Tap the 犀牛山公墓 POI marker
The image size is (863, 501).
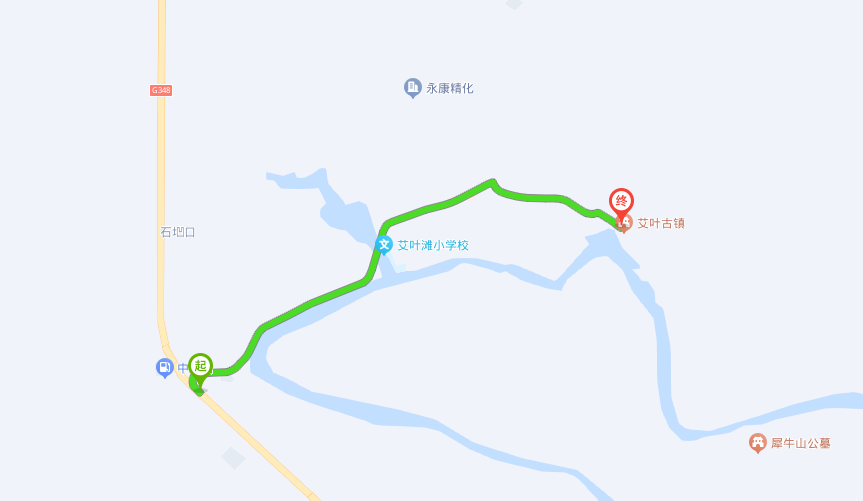(758, 442)
